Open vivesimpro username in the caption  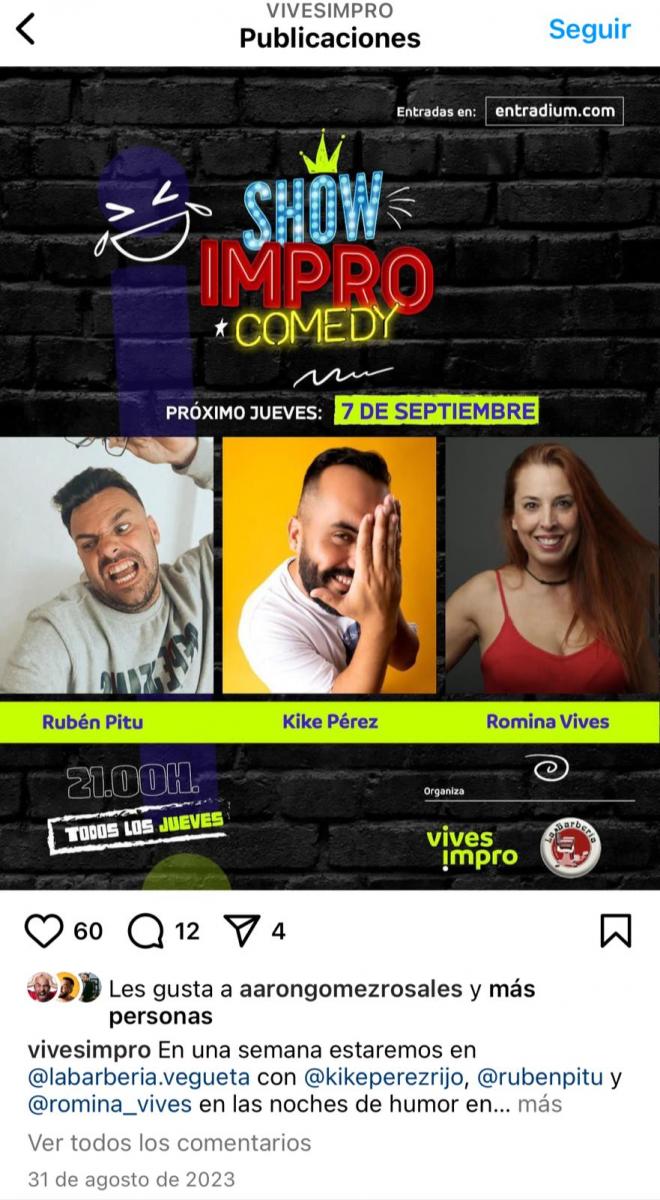(89, 1050)
